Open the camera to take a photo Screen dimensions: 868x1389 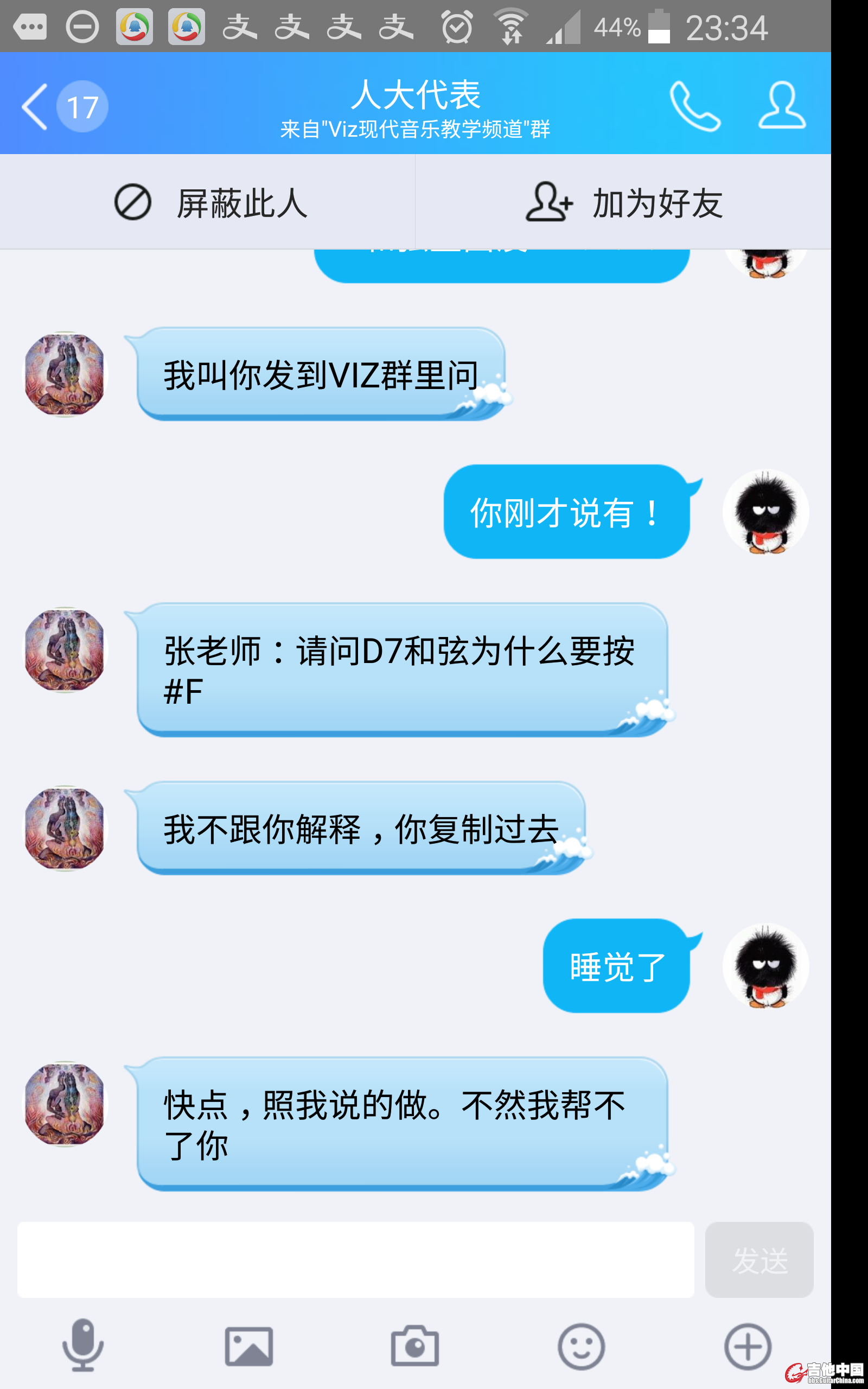[x=414, y=1346]
